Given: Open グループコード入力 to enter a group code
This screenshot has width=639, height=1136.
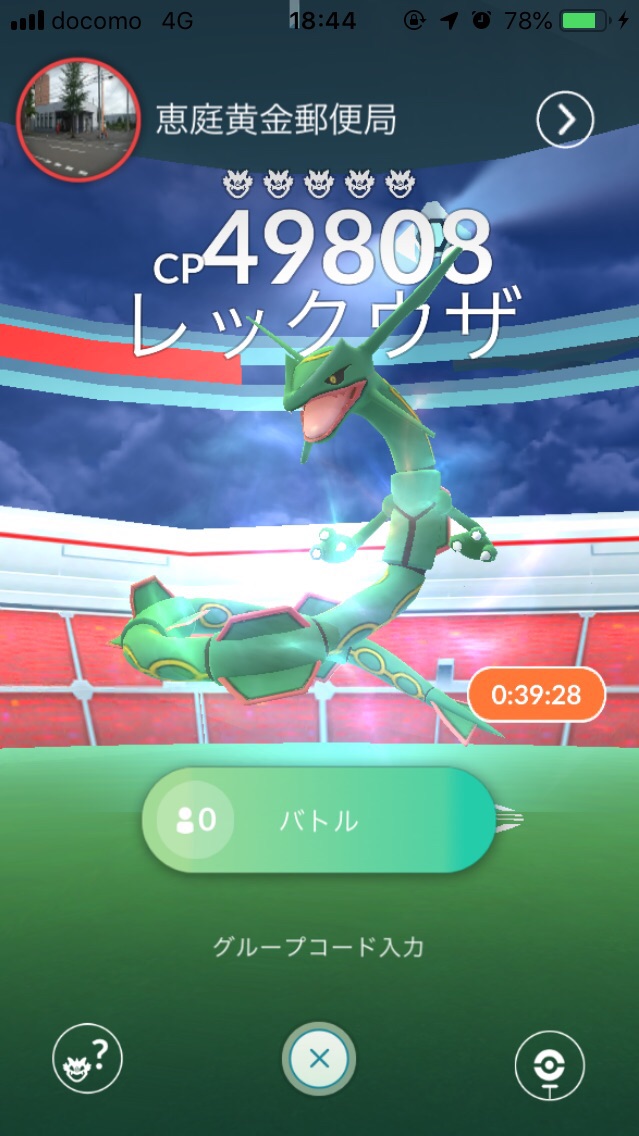Looking at the screenshot, I should click(318, 947).
